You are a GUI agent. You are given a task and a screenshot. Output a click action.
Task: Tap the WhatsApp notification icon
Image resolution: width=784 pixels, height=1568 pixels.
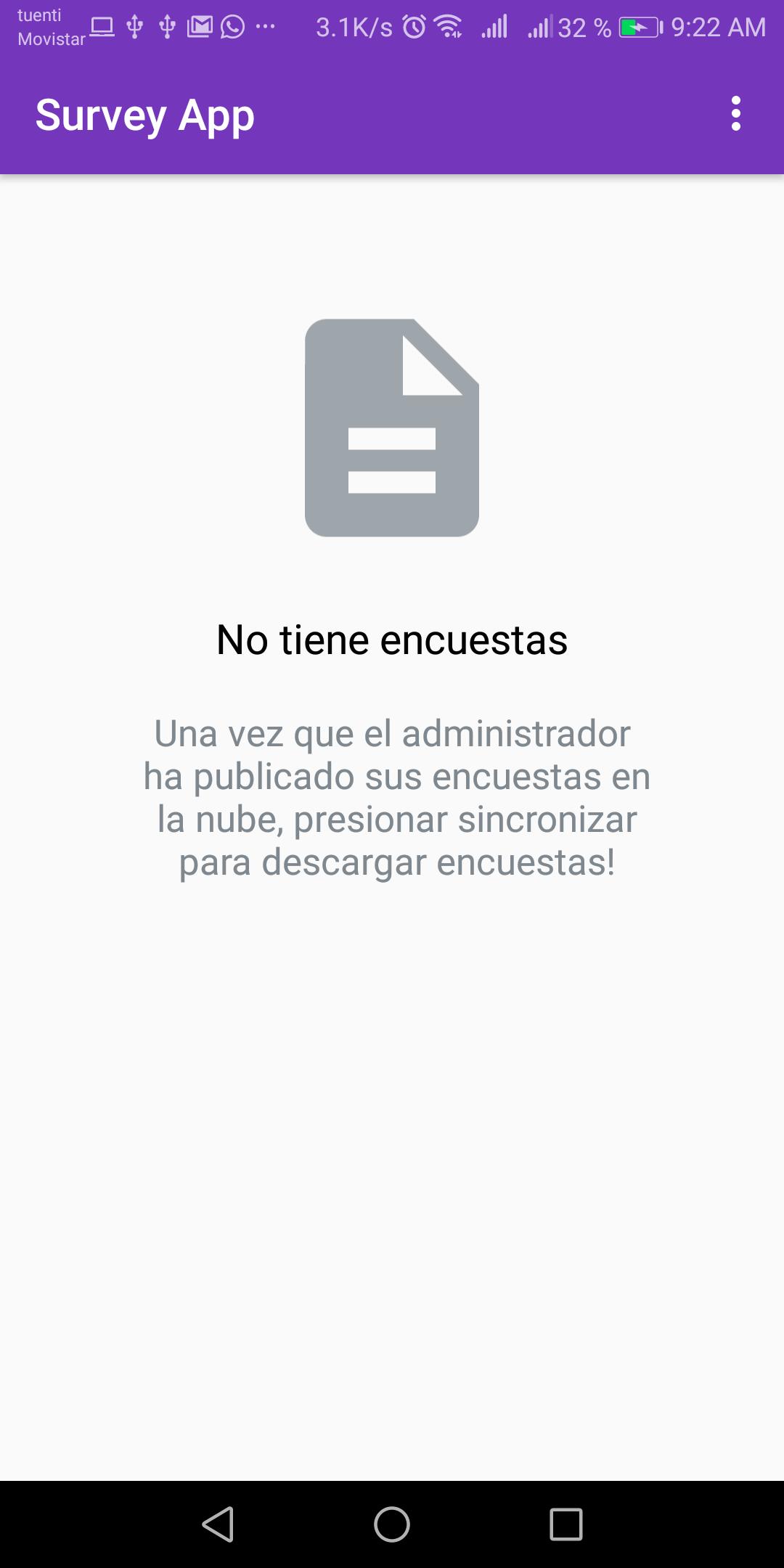(234, 27)
